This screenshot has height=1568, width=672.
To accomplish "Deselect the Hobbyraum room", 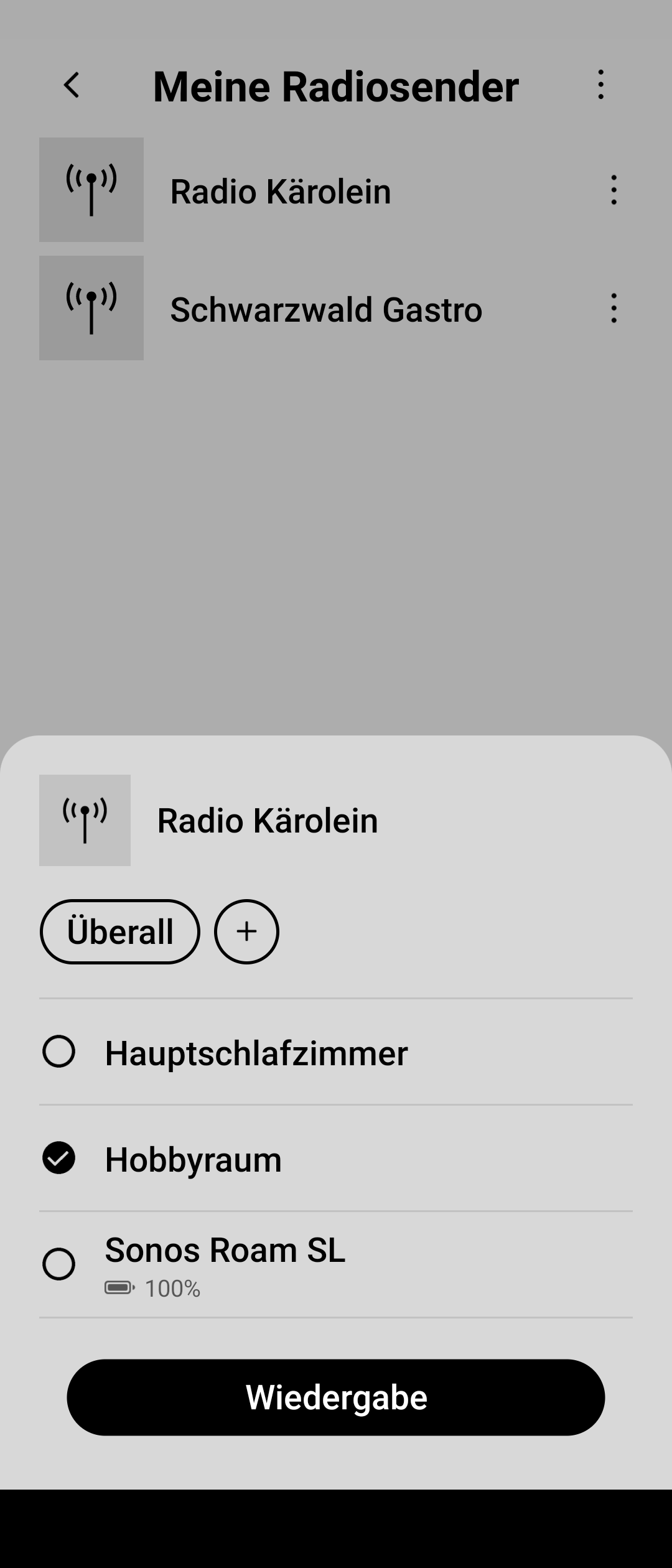I will tap(59, 1159).
